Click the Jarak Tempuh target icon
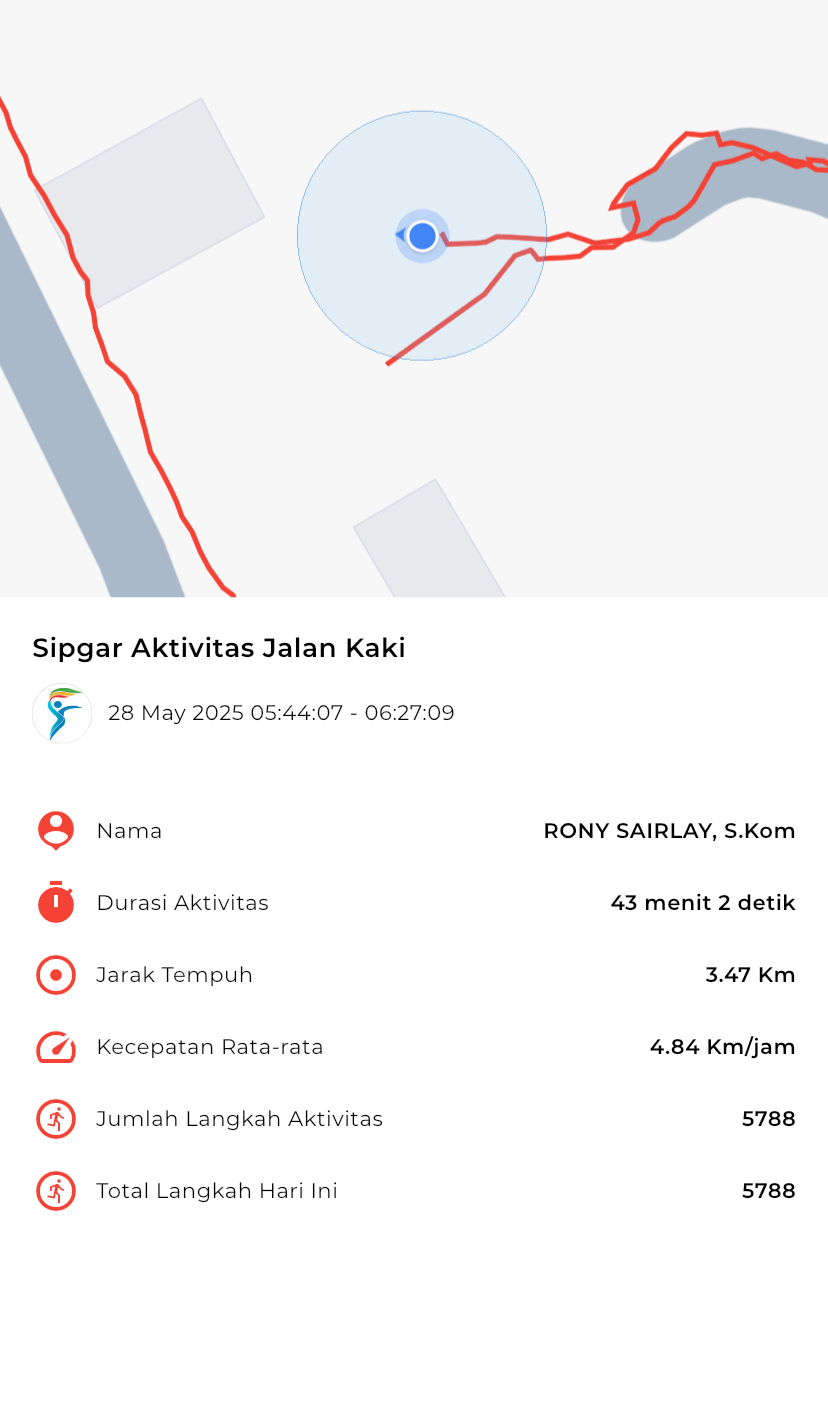The image size is (828, 1424). (x=55, y=975)
